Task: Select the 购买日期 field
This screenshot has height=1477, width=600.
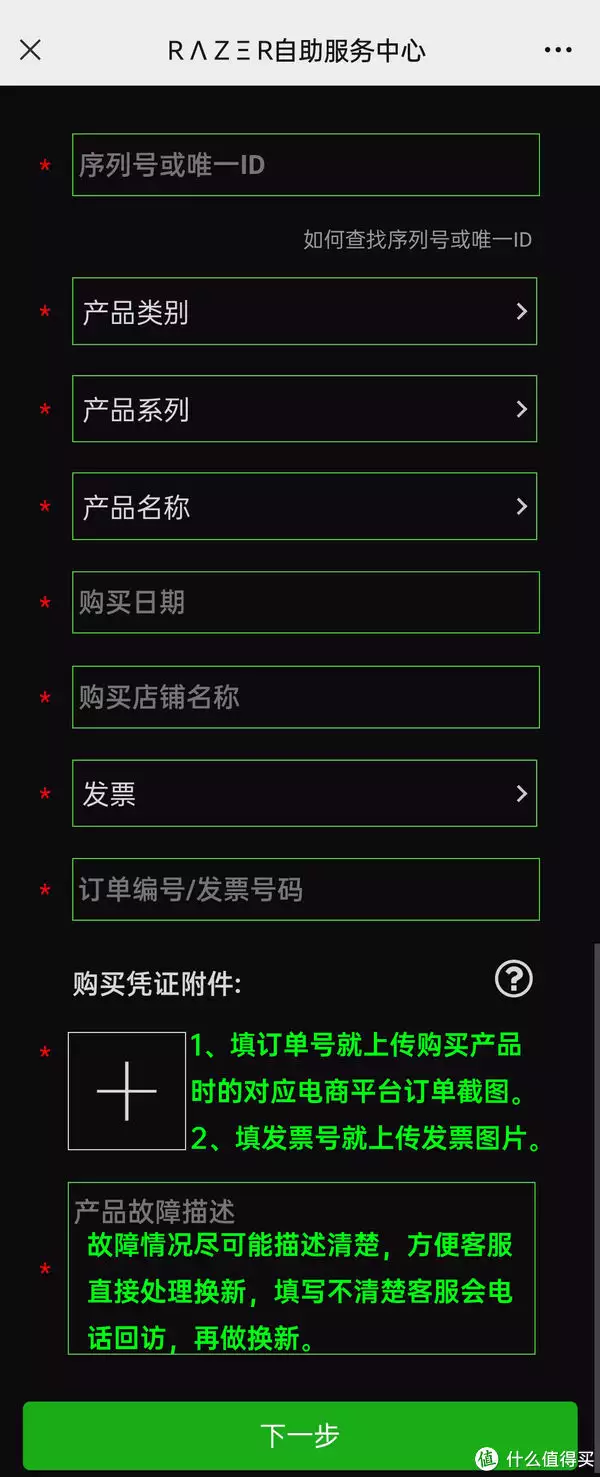Action: coord(305,602)
